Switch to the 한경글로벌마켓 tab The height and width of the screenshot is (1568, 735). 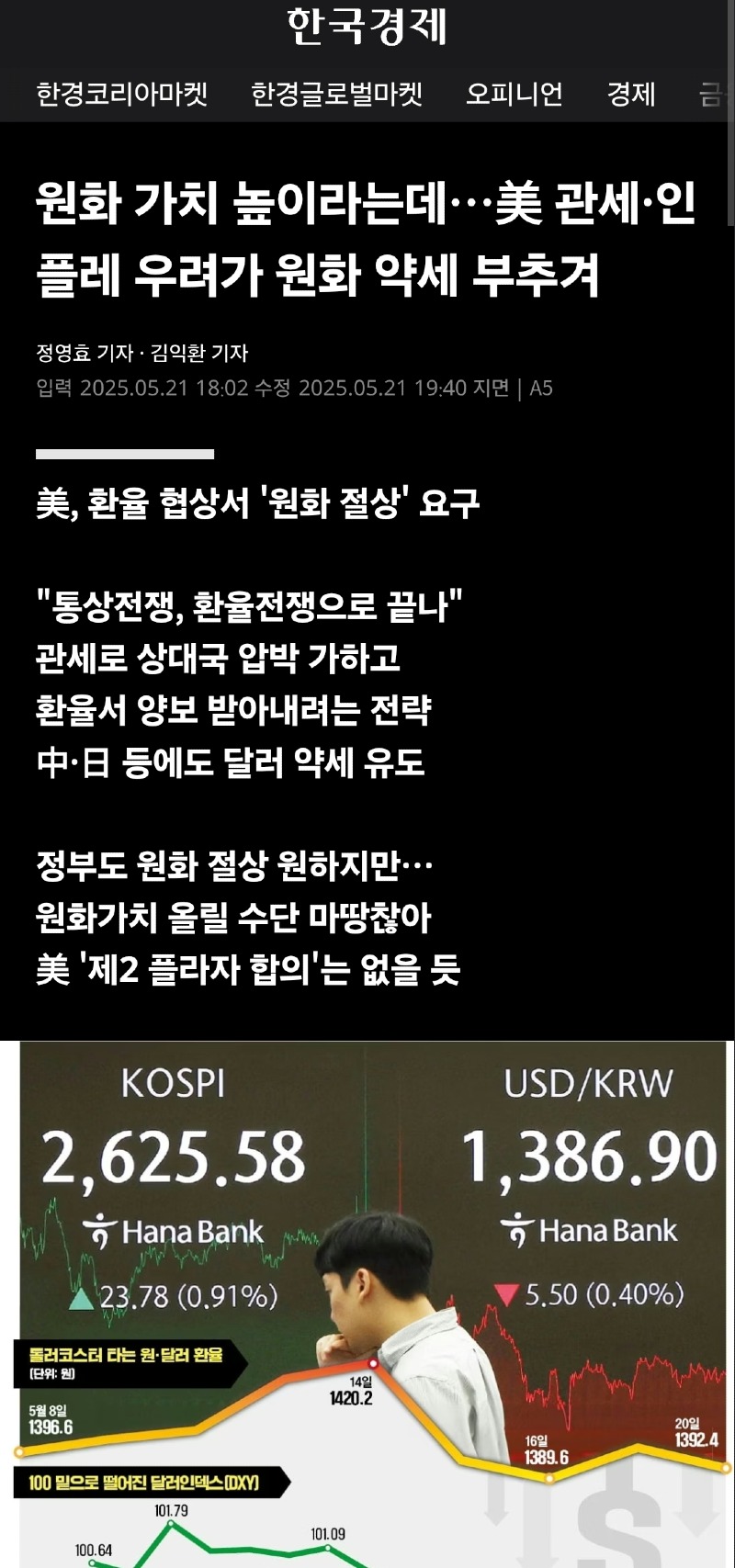(336, 94)
